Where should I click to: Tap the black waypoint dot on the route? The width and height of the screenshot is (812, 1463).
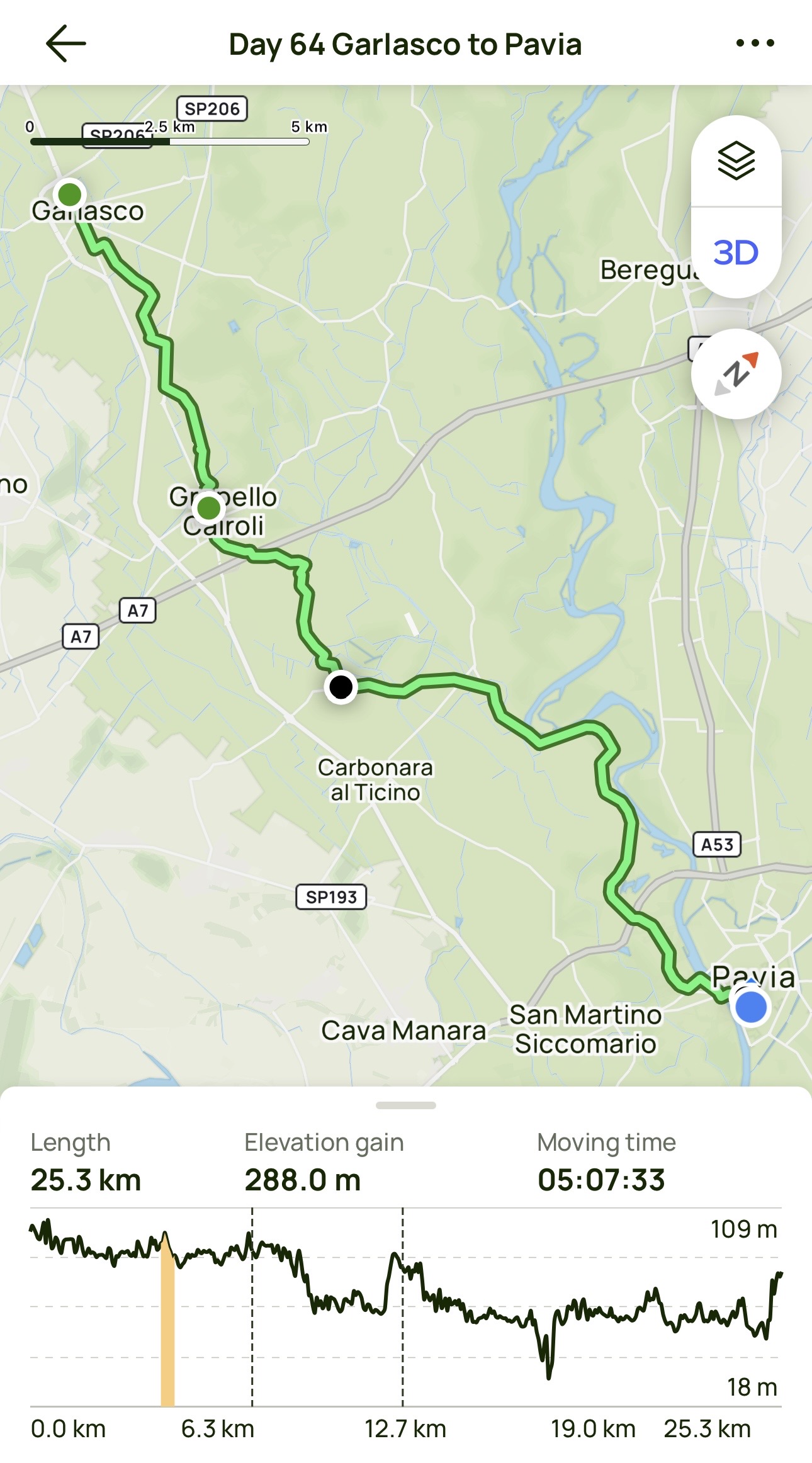coord(341,686)
